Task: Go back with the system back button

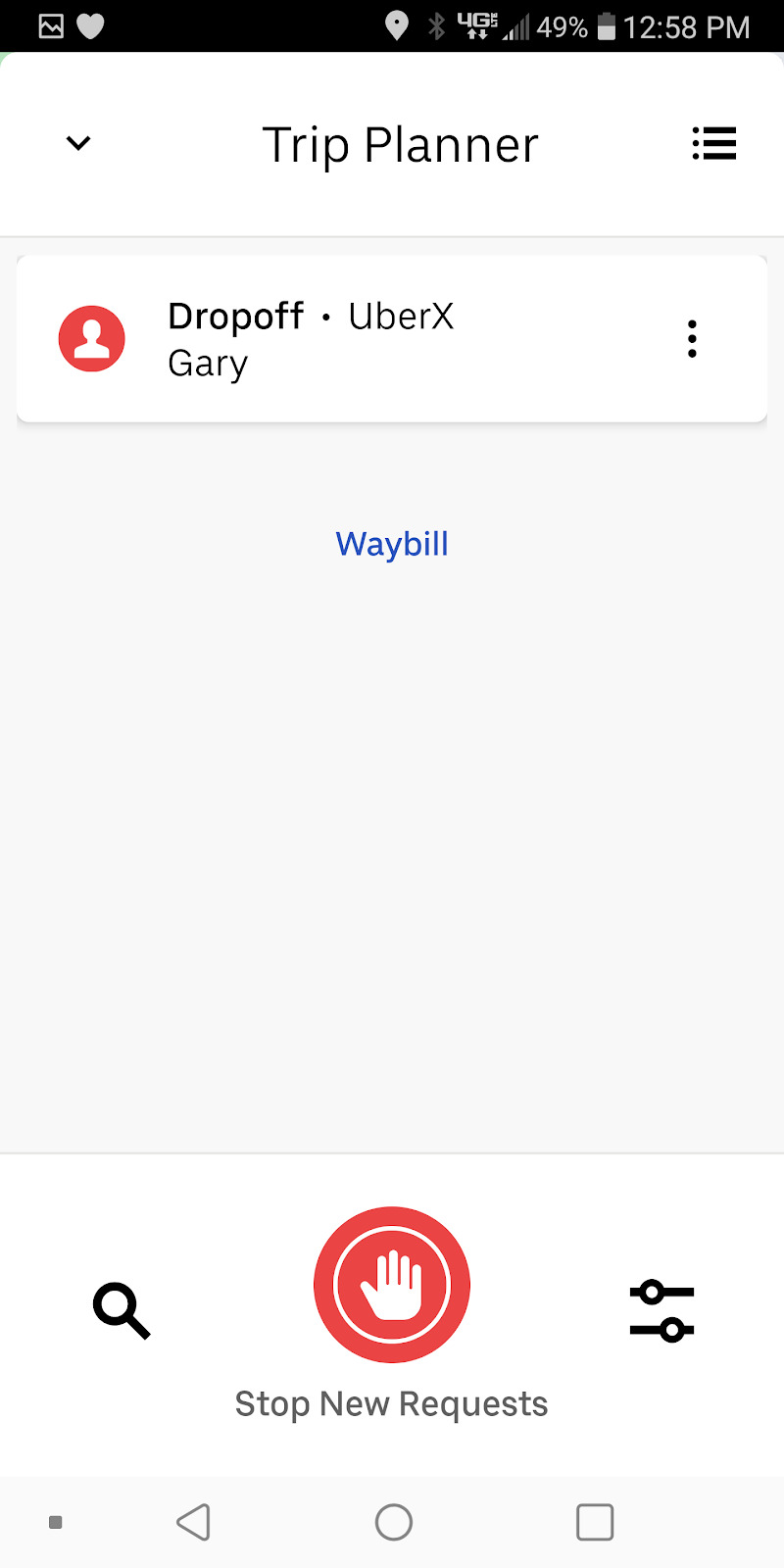Action: point(194,1522)
